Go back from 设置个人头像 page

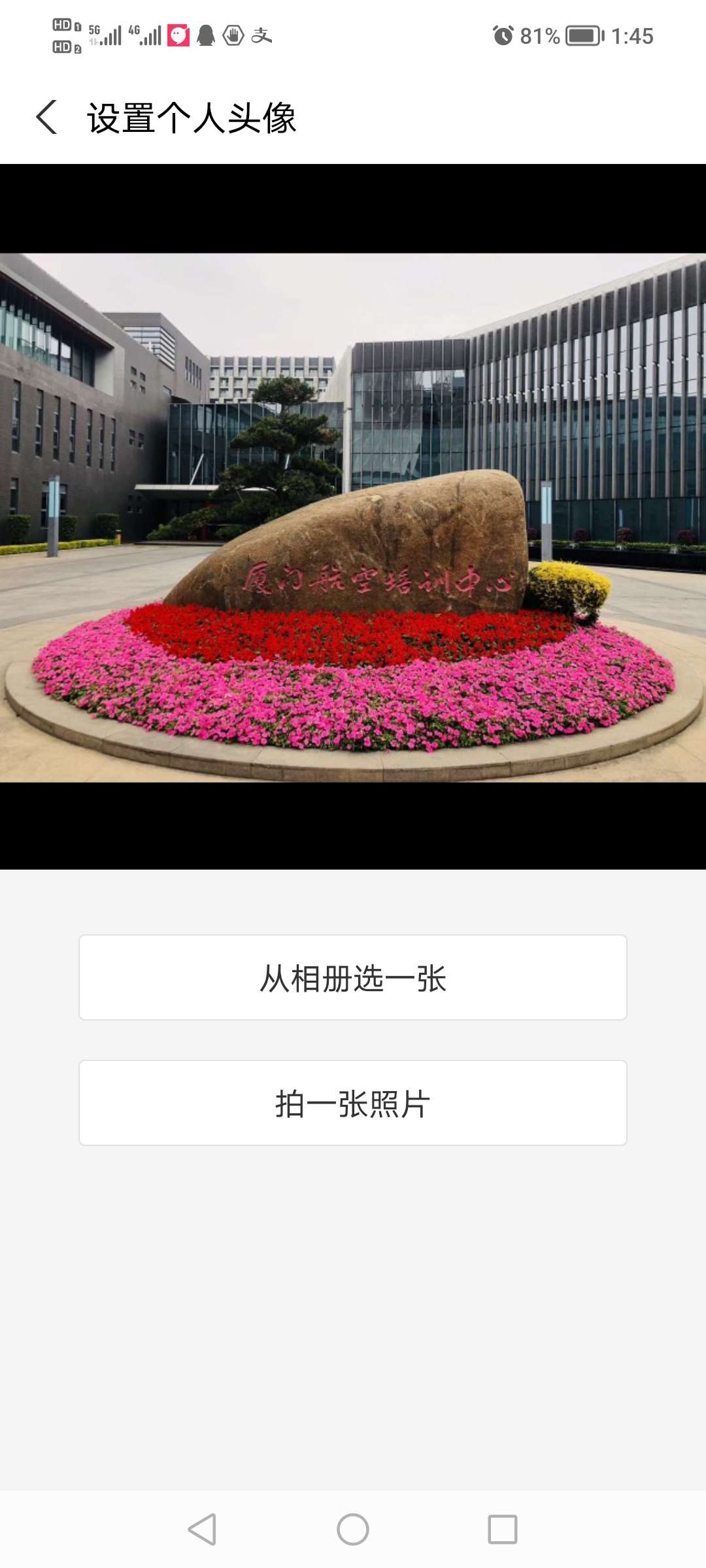(47, 118)
